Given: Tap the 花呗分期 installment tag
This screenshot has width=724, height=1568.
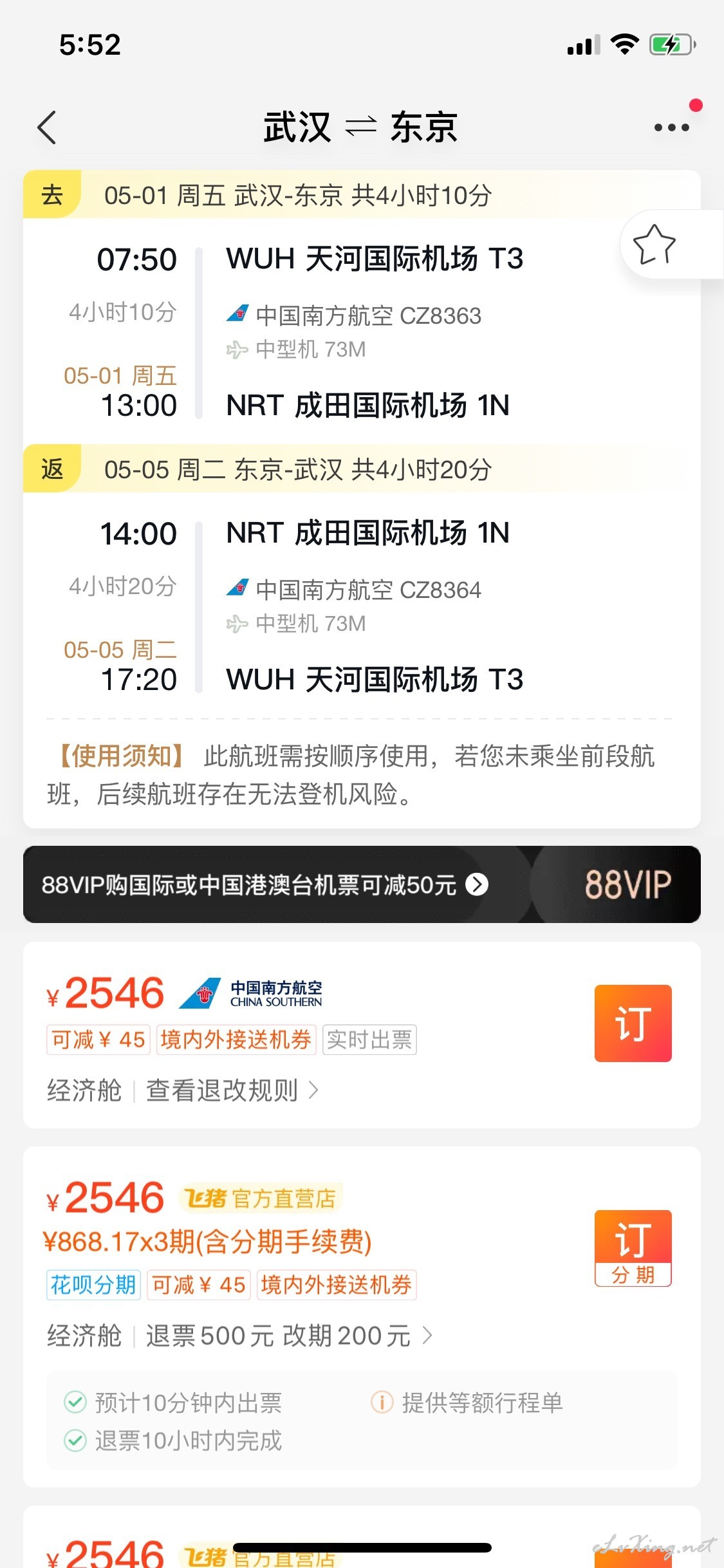Looking at the screenshot, I should point(93,1285).
